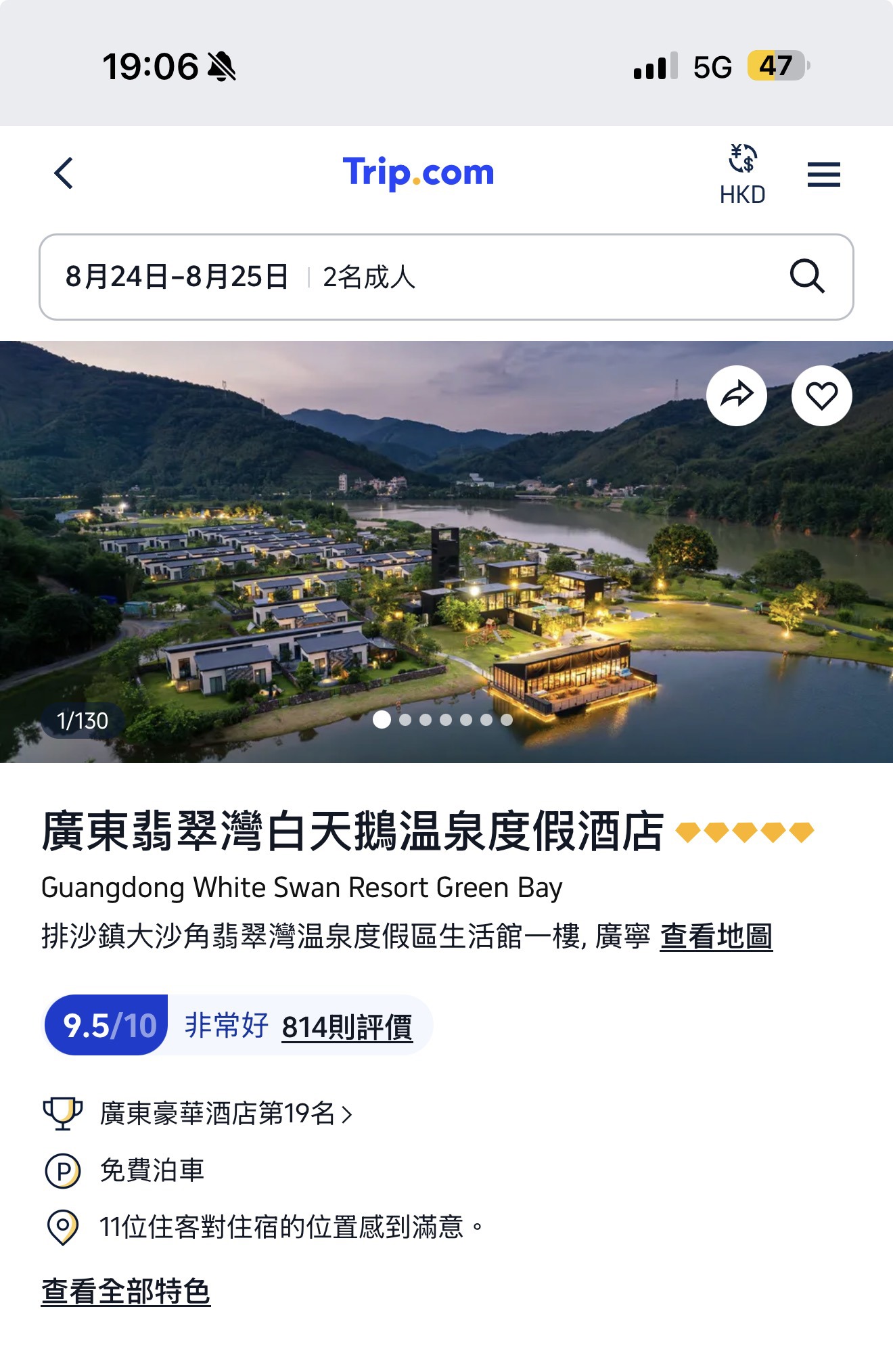Open the 查看地圖 map link
Screen dimensions: 893x1372
pyautogui.click(x=716, y=937)
